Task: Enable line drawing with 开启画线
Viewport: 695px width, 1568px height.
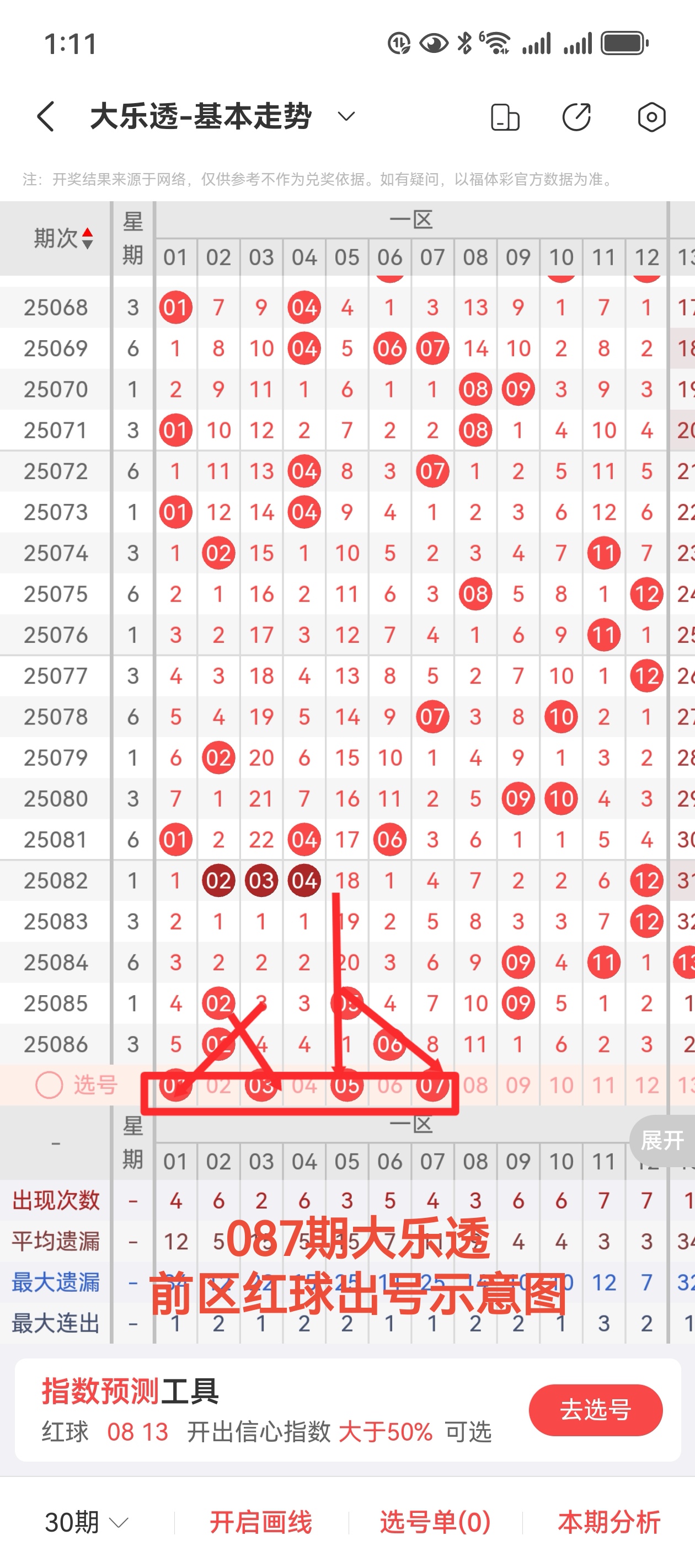Action: coord(261,1522)
